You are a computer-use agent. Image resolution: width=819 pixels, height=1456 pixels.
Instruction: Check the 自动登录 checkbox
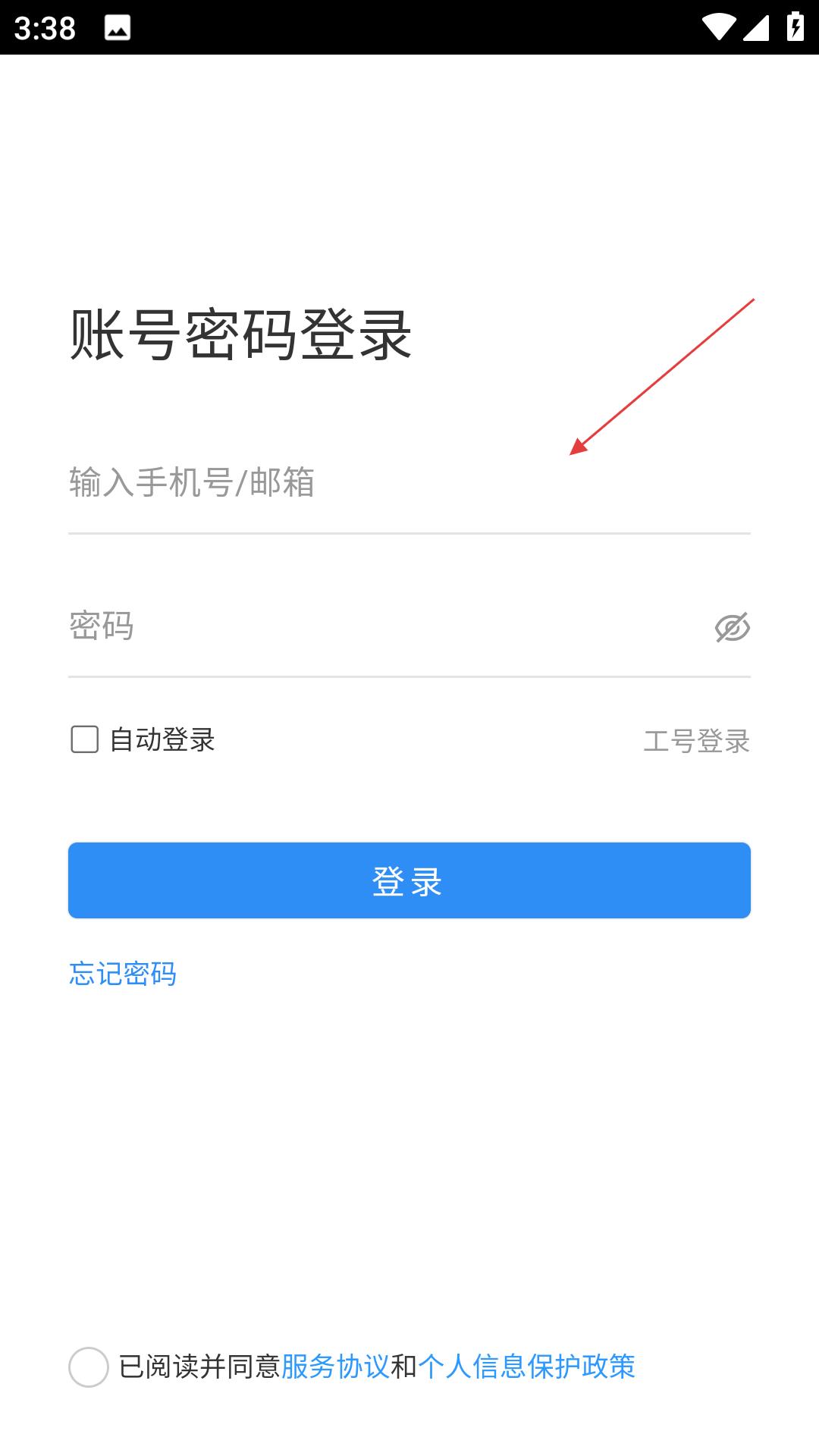click(x=85, y=739)
